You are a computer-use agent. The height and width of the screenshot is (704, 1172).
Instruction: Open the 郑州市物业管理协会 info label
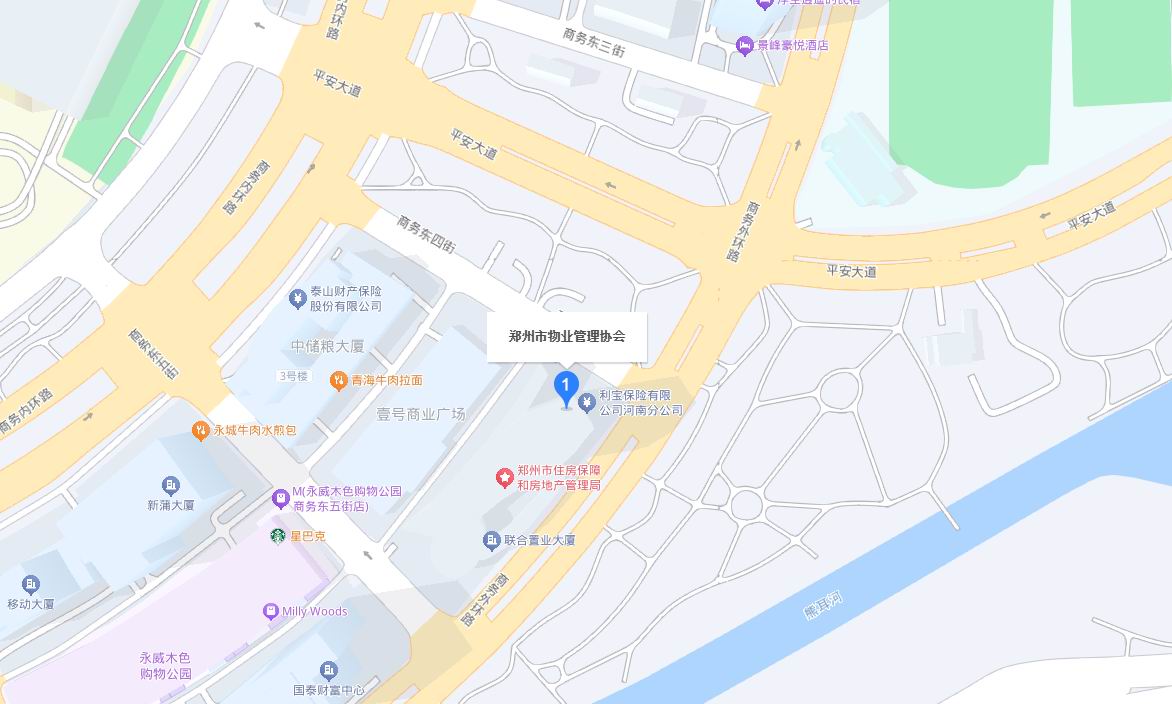point(567,337)
